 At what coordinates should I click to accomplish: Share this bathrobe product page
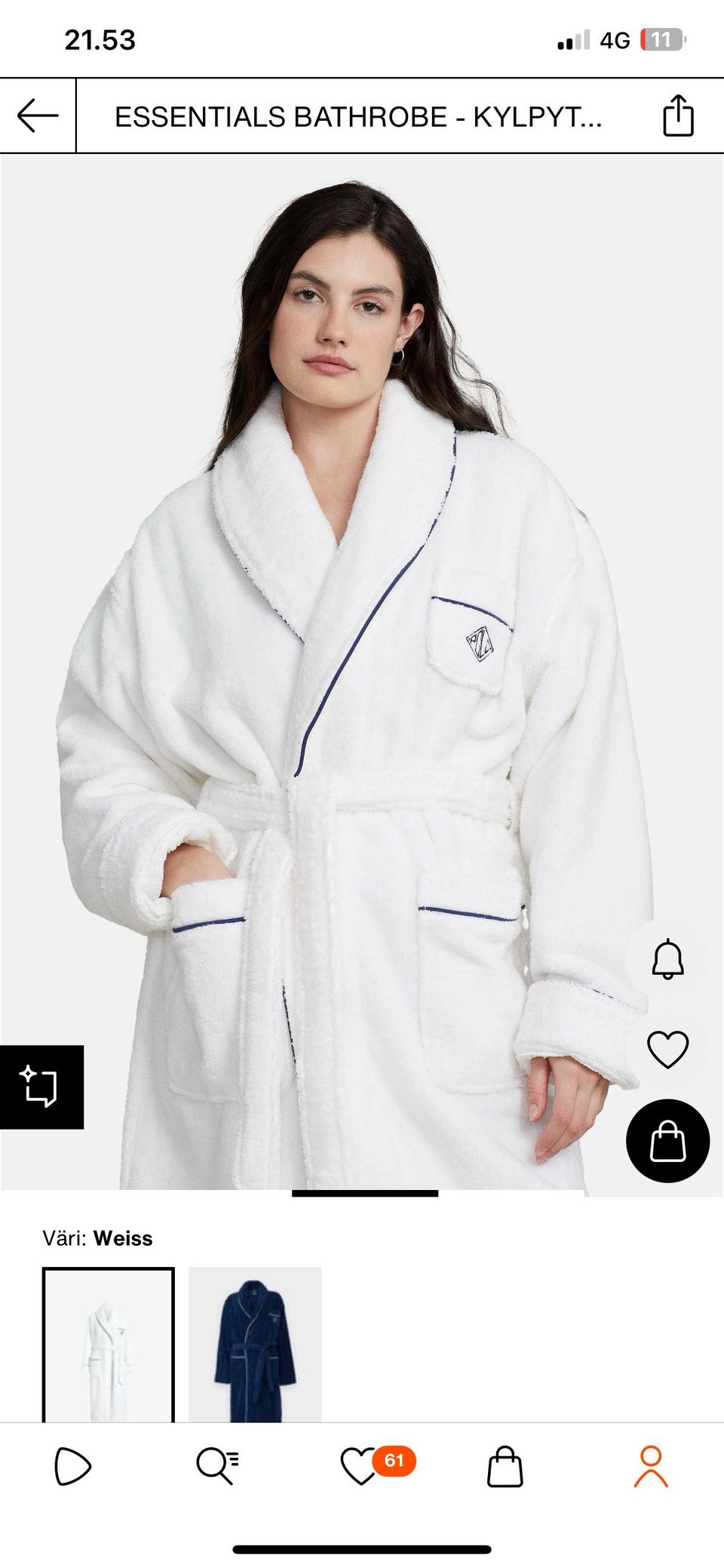pyautogui.click(x=677, y=116)
